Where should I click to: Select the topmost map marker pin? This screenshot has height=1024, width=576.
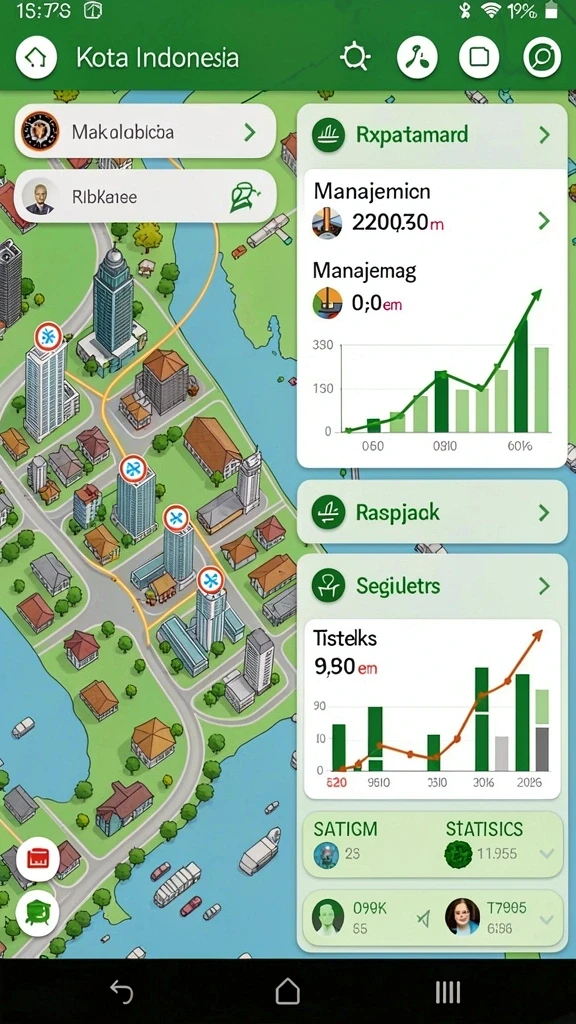[x=48, y=337]
